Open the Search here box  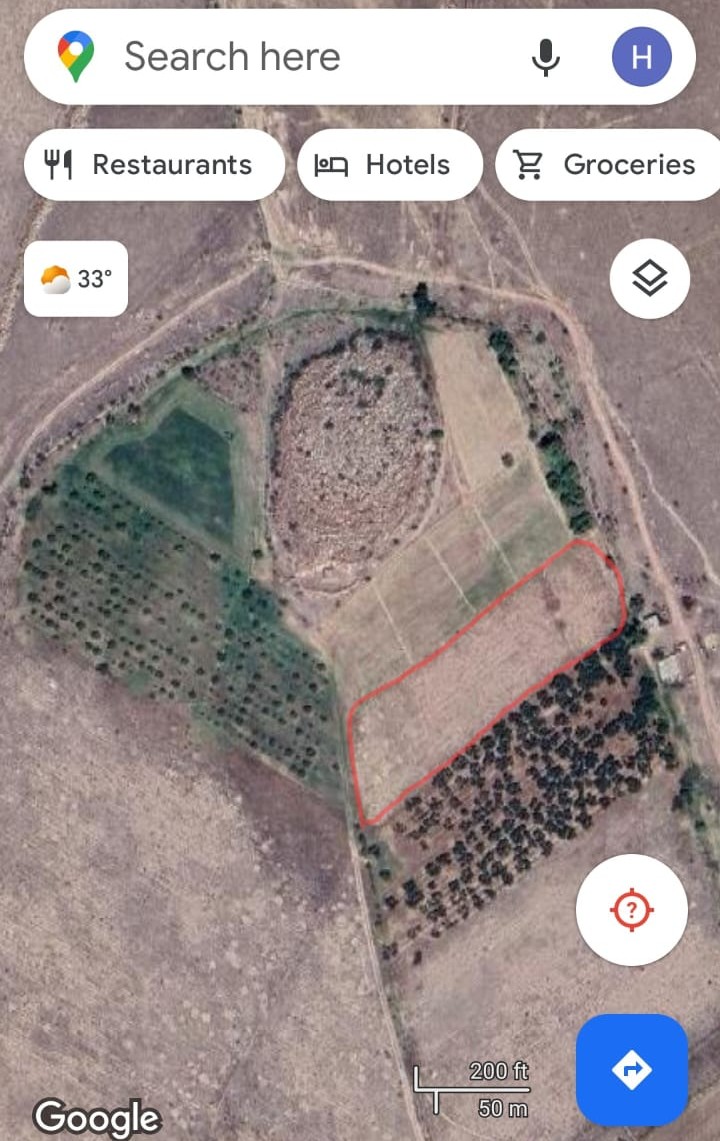click(x=300, y=57)
